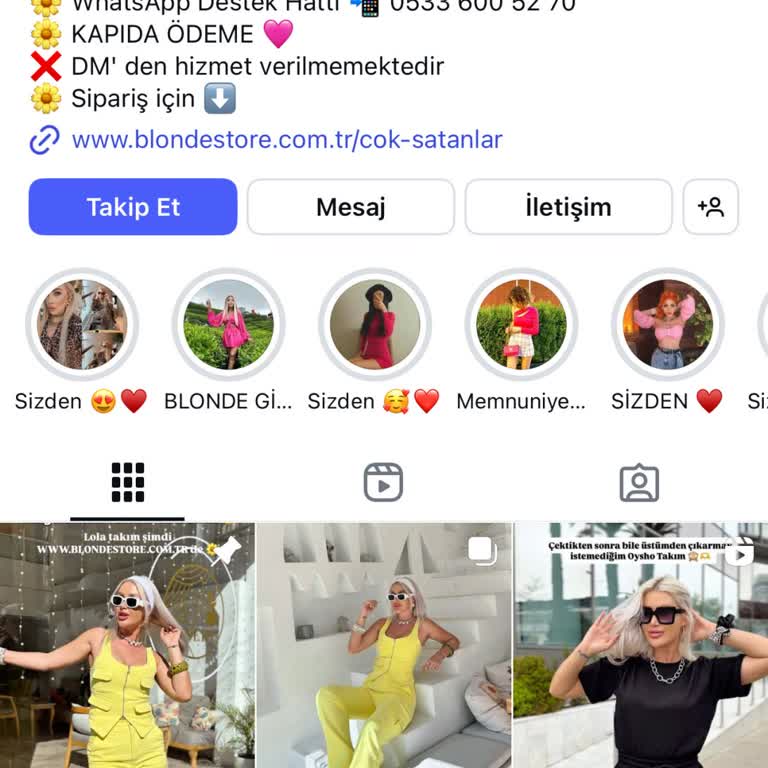View the 'SİZDEN ❤️' highlight in capitals

point(667,325)
